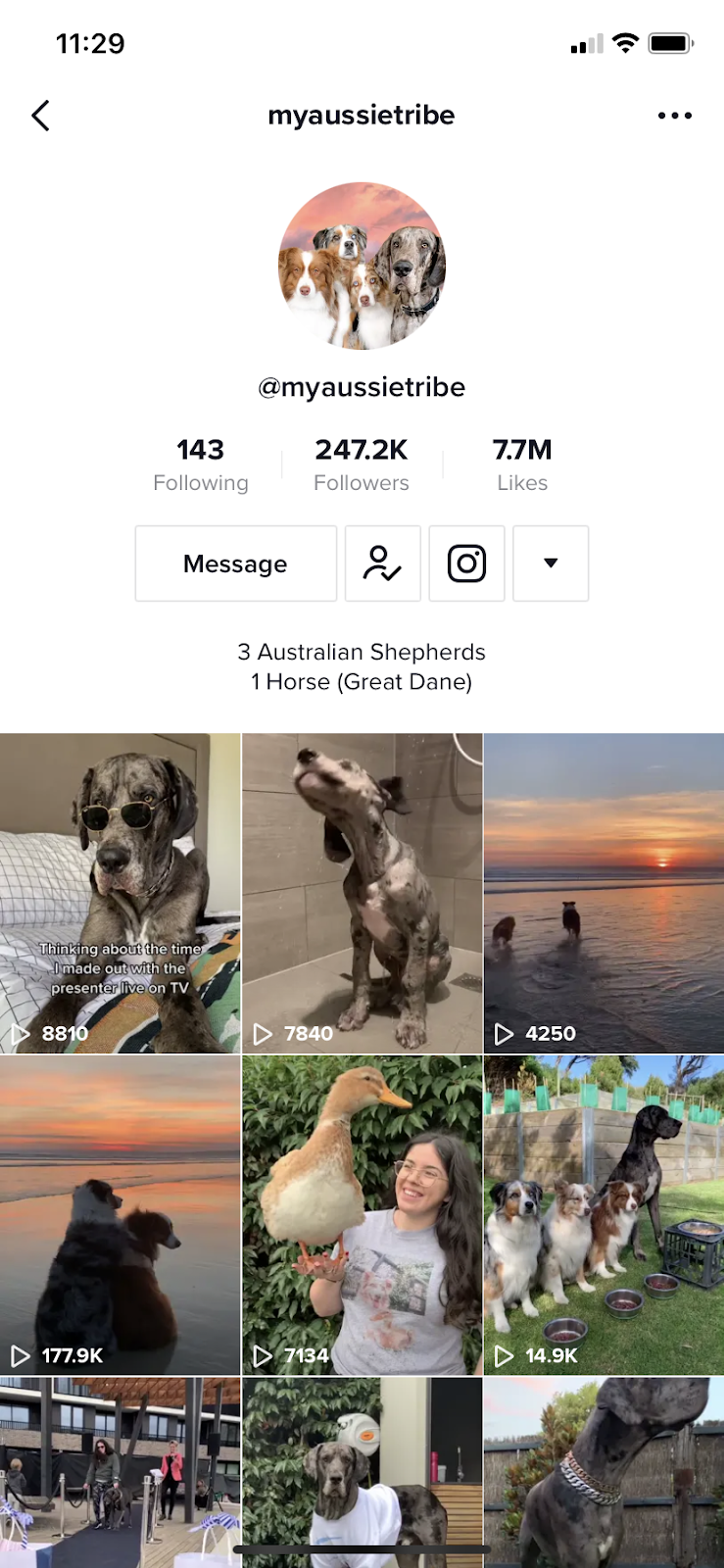Tap the following status person icon
This screenshot has height=1568, width=724.
click(382, 563)
